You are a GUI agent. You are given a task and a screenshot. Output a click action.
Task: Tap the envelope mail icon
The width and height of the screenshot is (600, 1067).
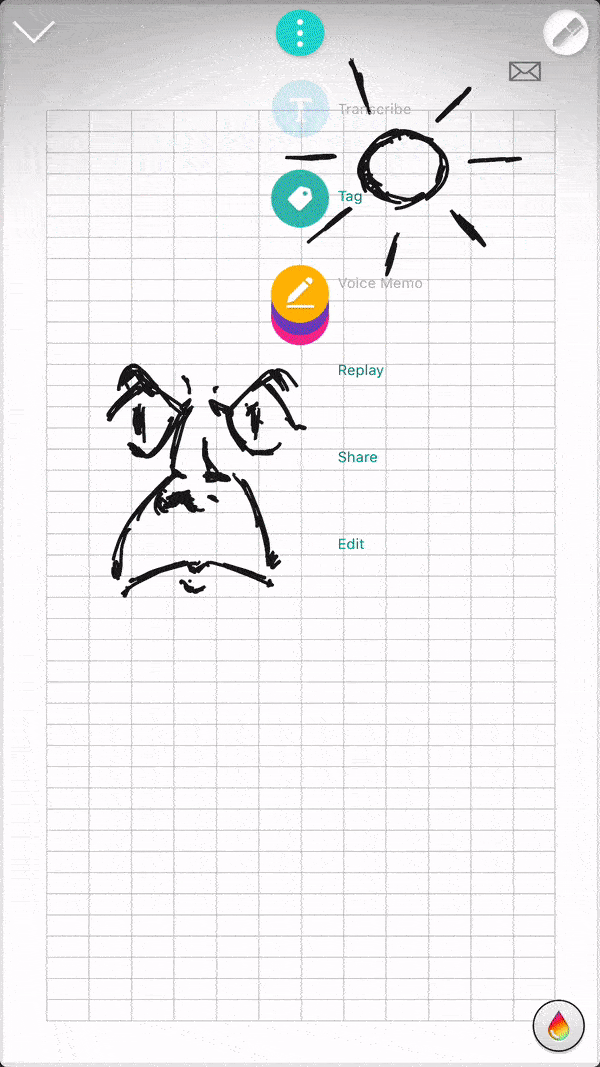[525, 71]
